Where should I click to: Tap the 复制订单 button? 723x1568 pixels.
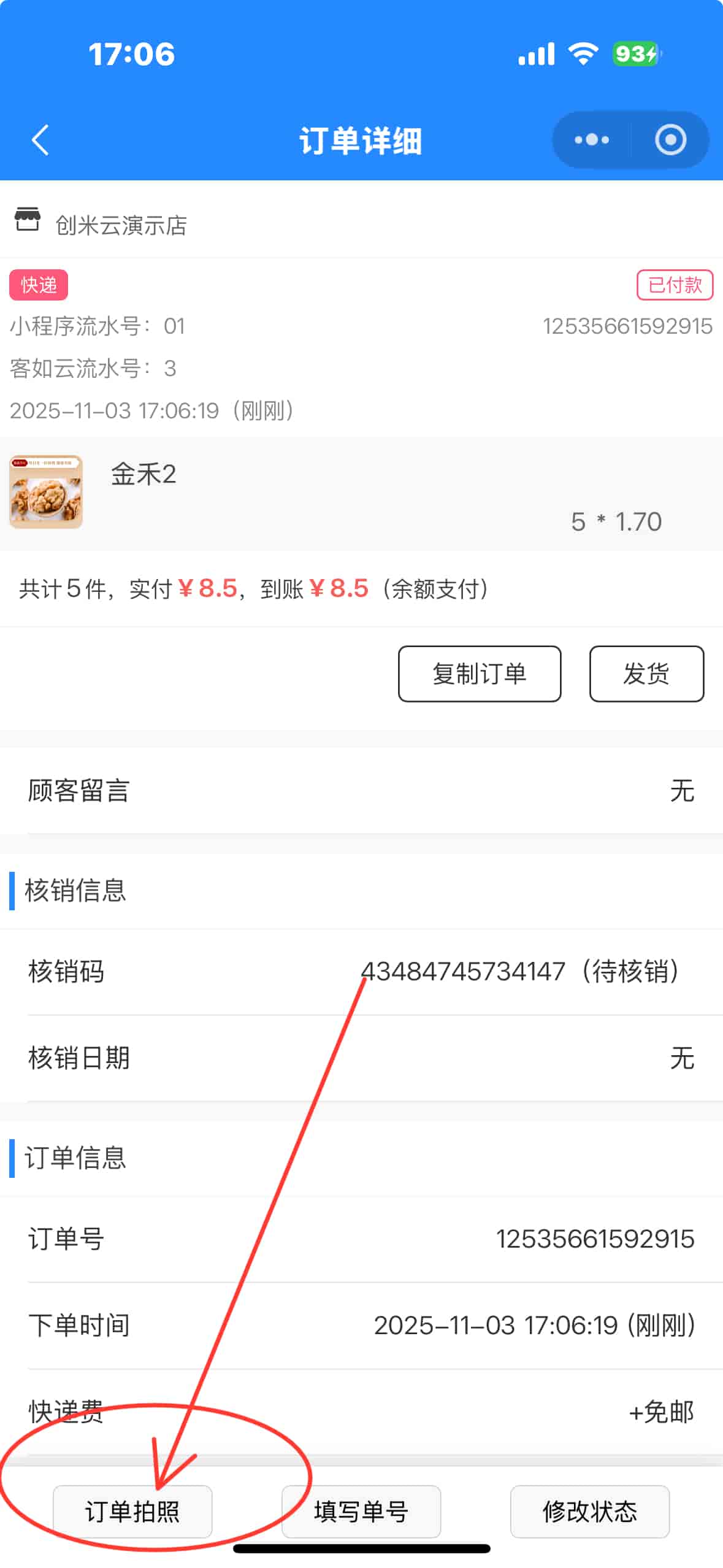[479, 674]
